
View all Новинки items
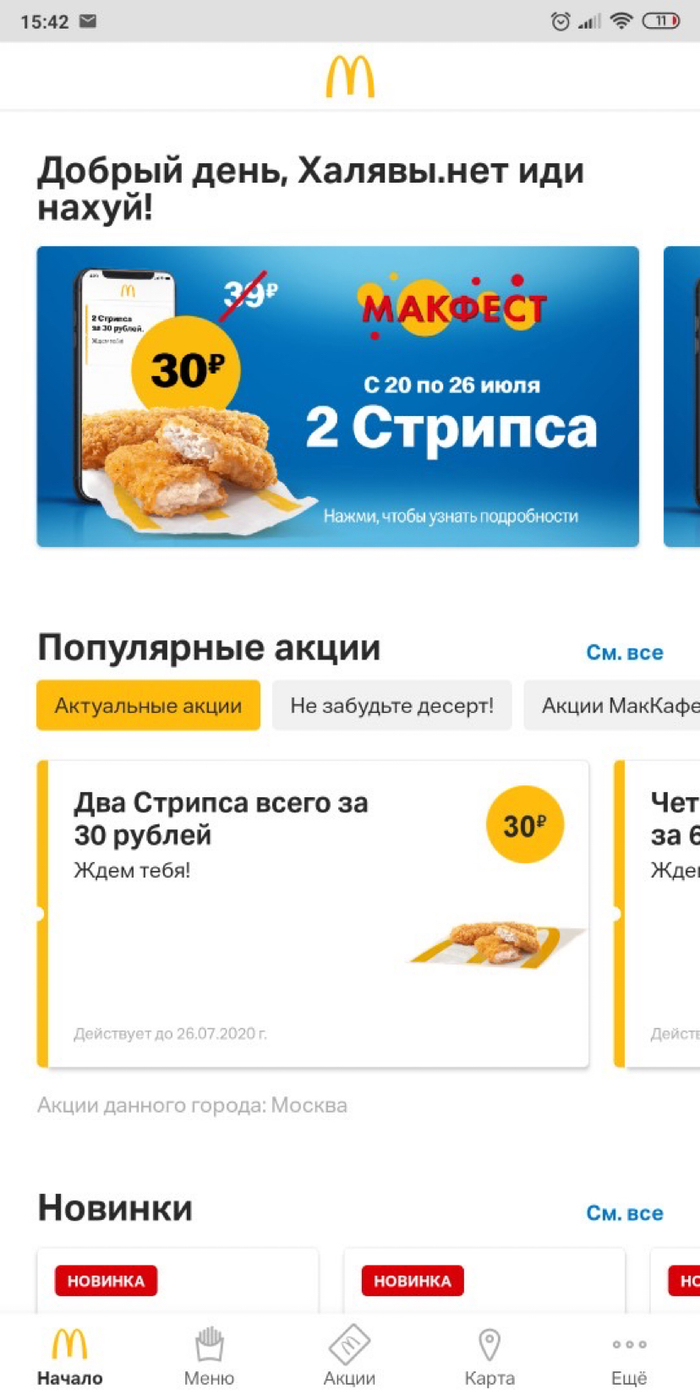click(x=624, y=1213)
